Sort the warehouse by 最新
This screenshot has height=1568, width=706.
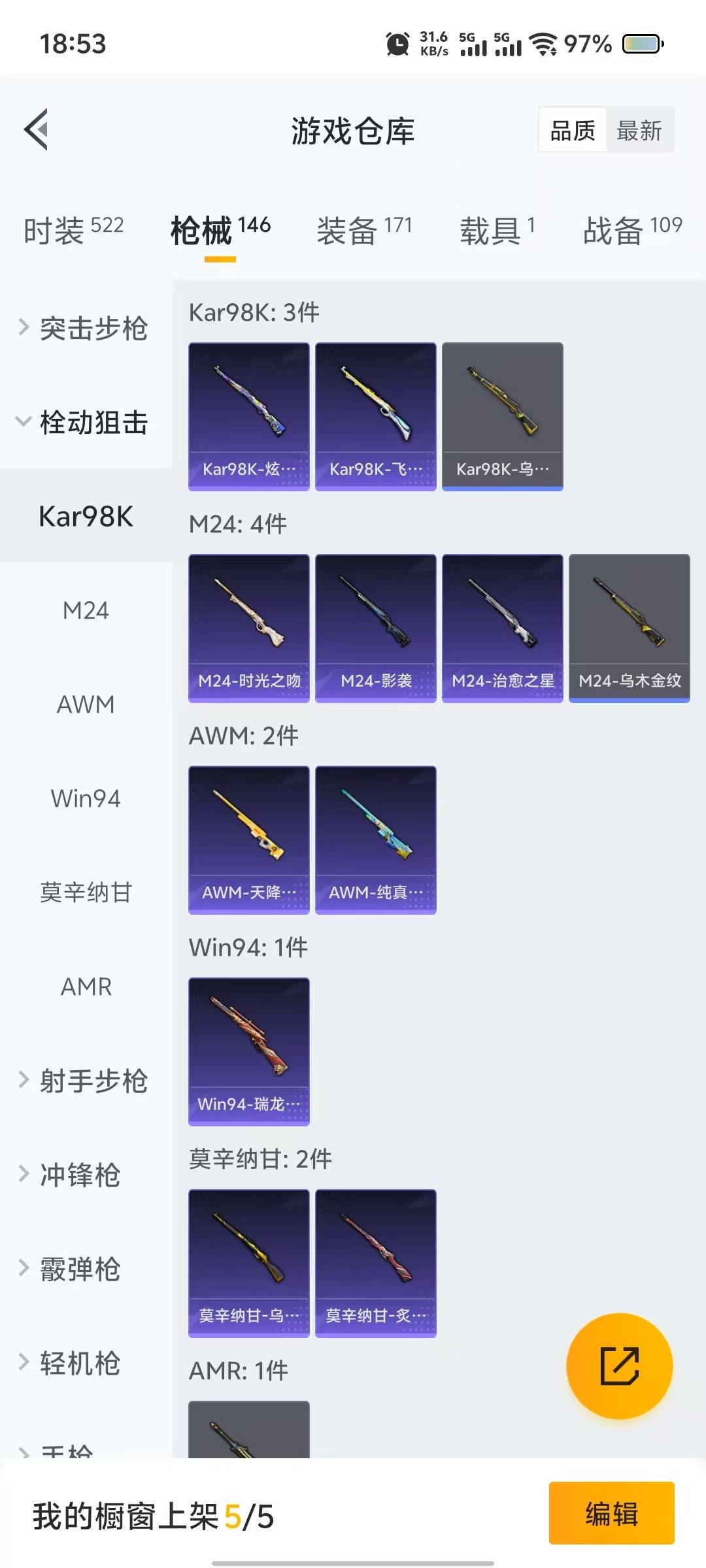click(639, 131)
